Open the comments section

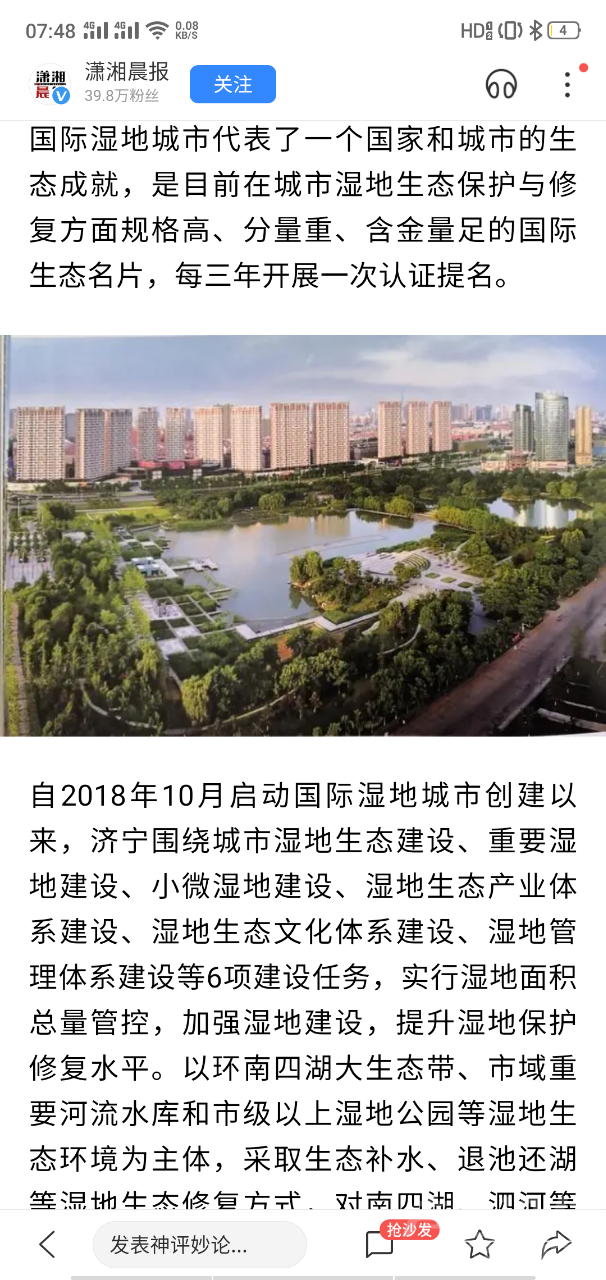point(380,1244)
